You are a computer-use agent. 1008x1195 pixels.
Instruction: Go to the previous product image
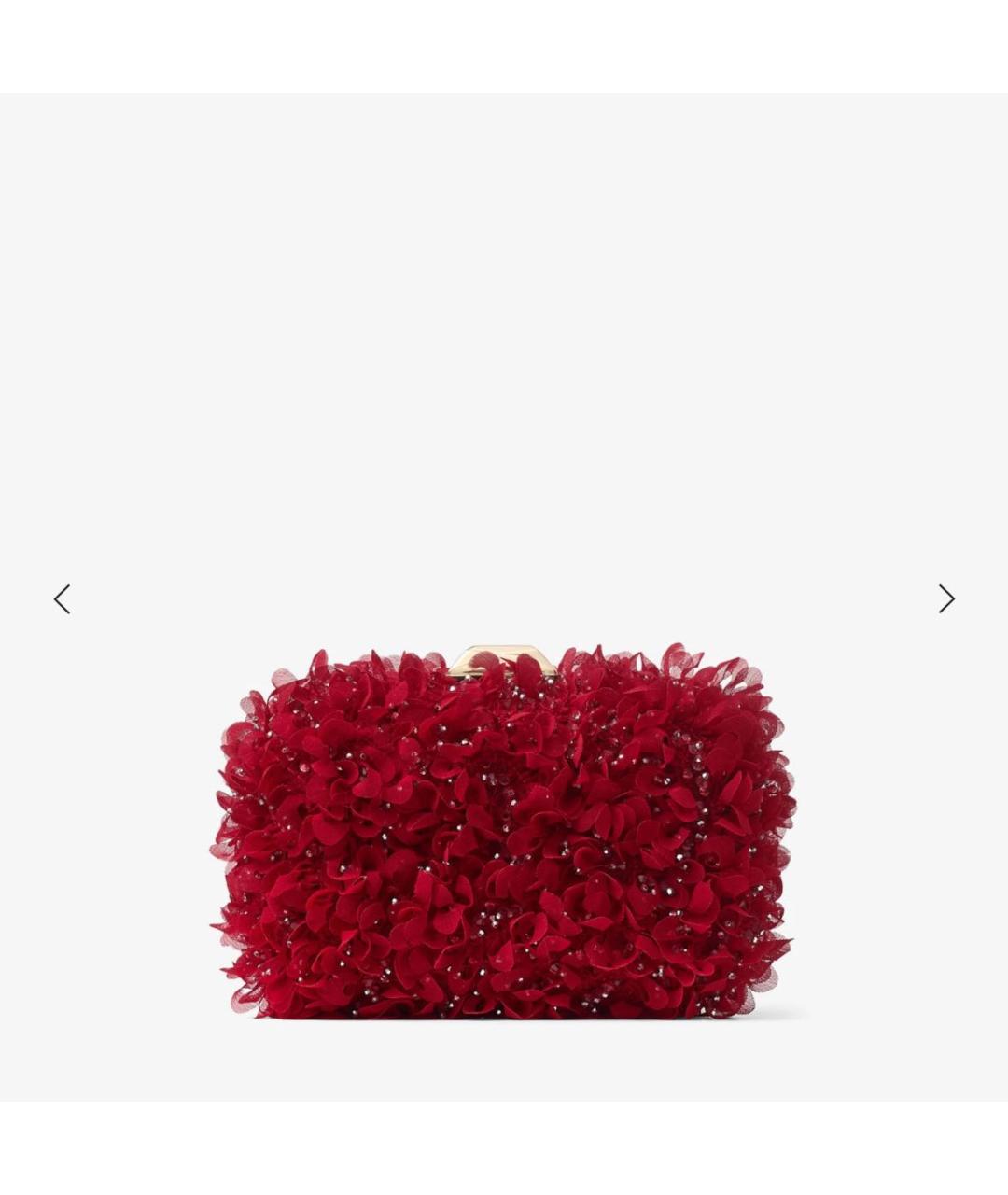pyautogui.click(x=62, y=599)
